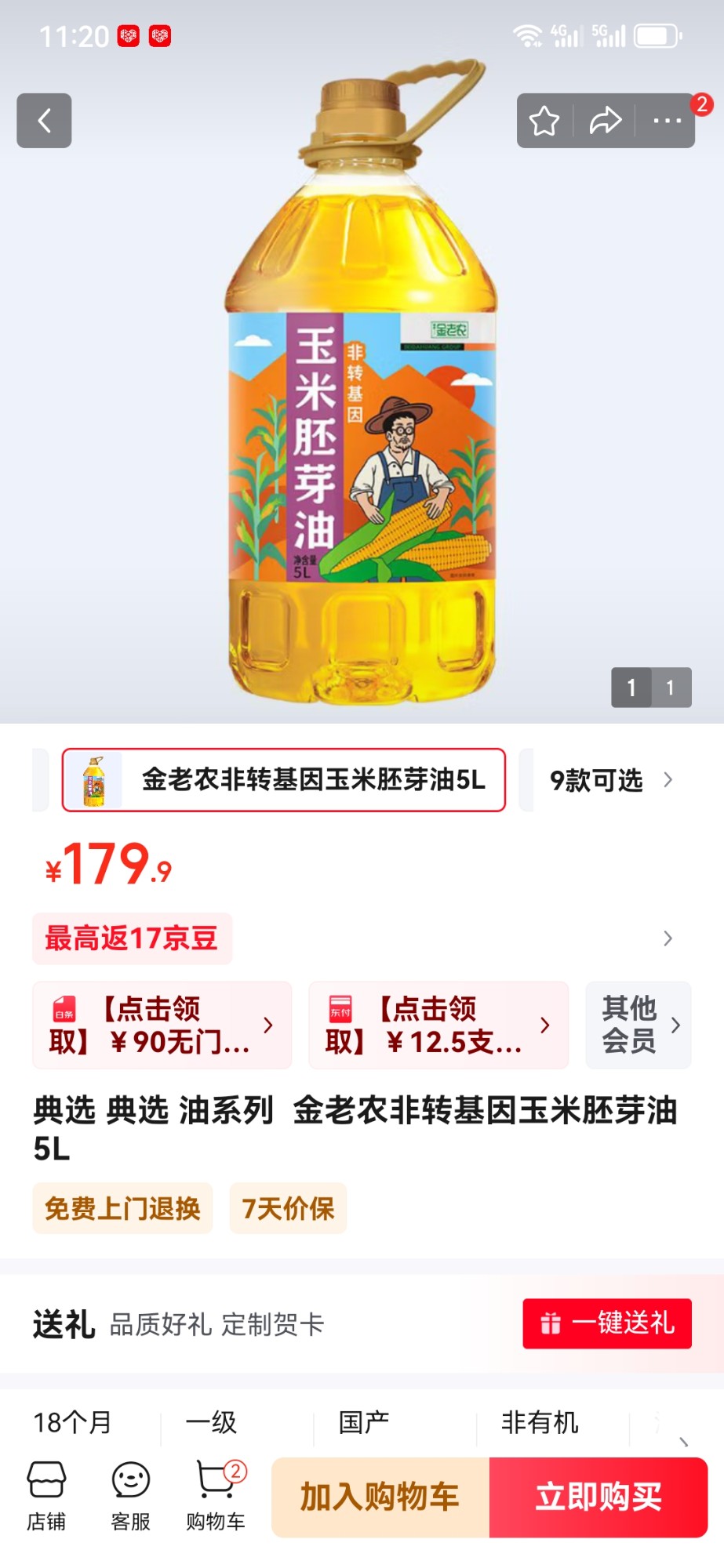The height and width of the screenshot is (1568, 724).
Task: Open the three-dot overflow menu
Action: click(x=667, y=121)
